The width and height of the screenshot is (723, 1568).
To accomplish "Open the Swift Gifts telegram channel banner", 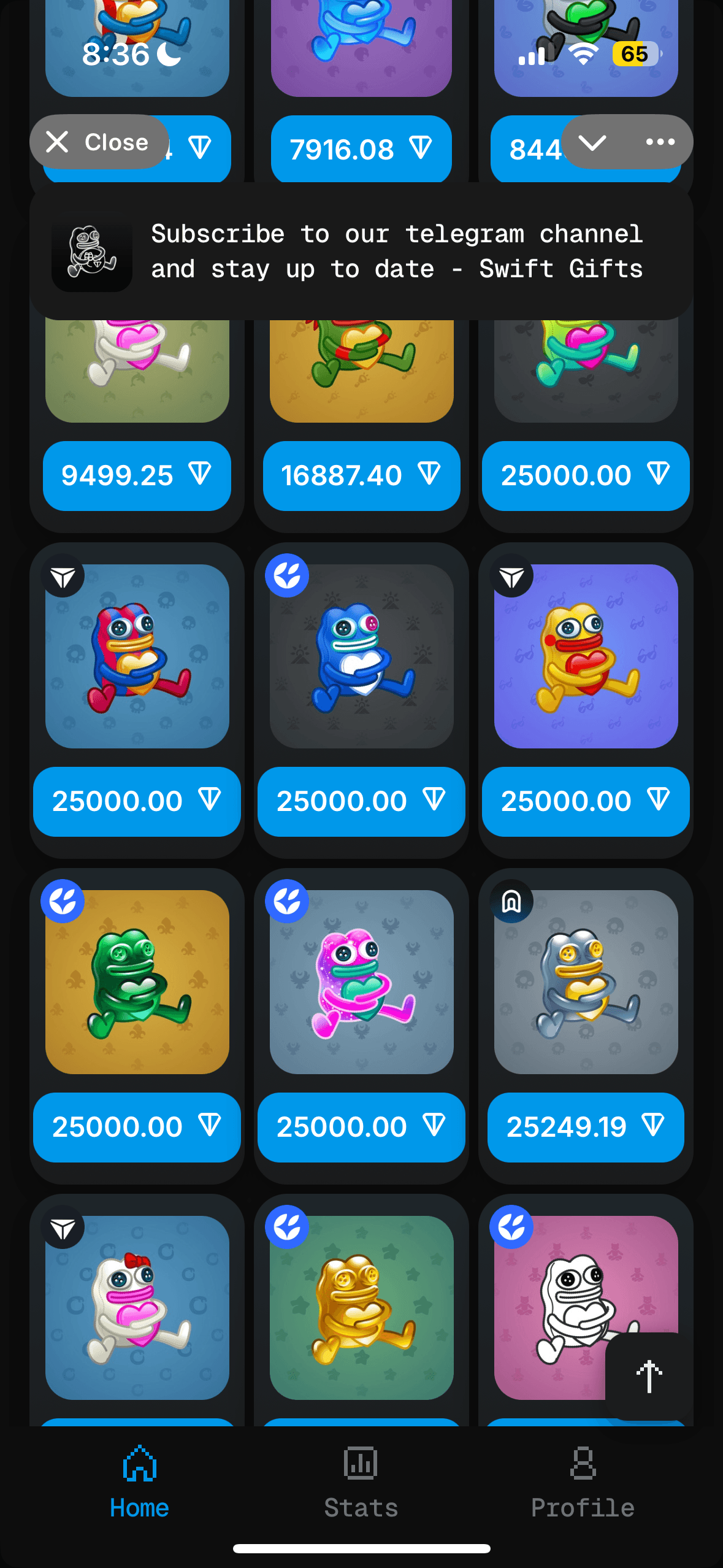I will coord(361,252).
